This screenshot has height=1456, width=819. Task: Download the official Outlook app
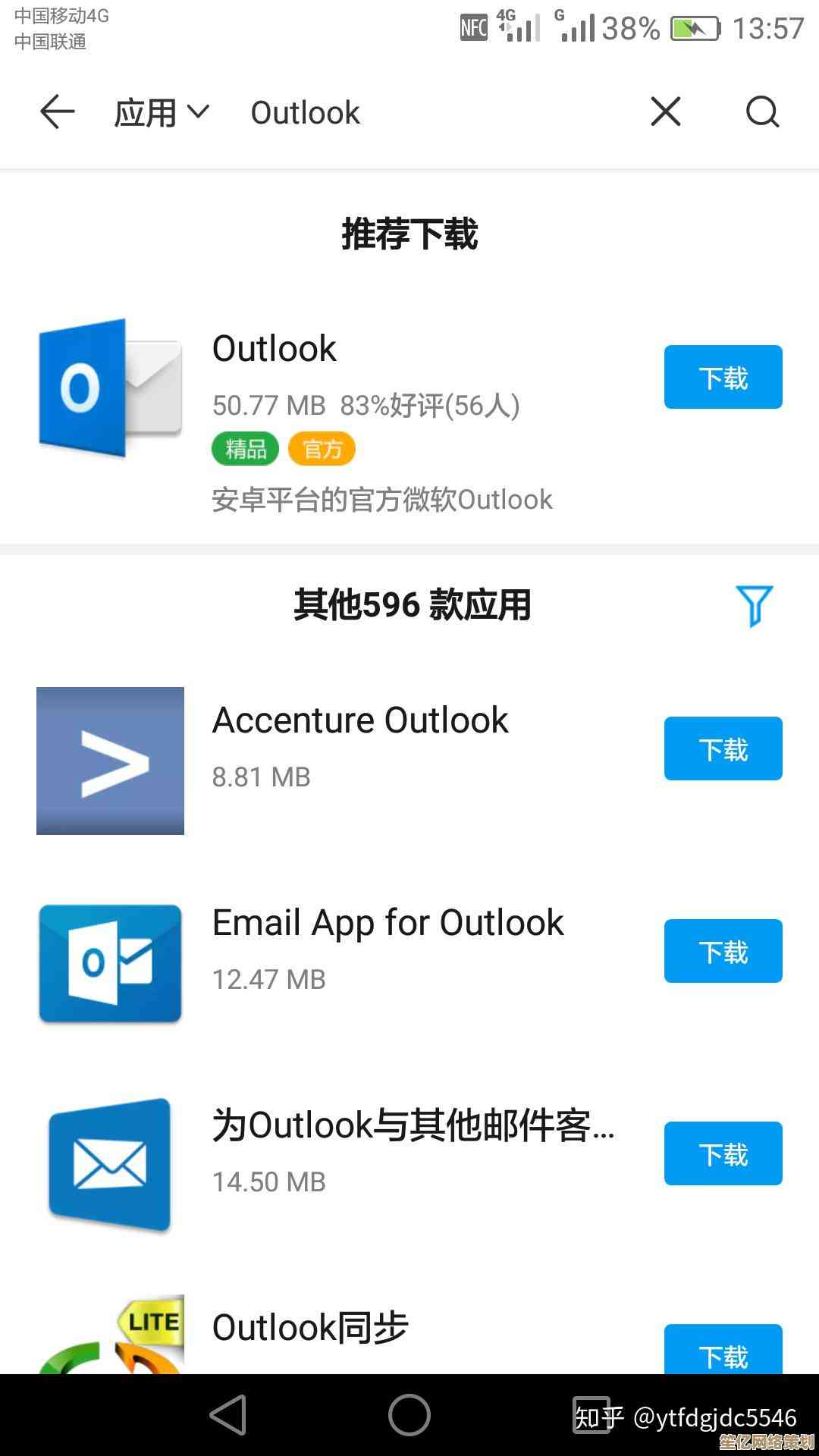[x=723, y=377]
